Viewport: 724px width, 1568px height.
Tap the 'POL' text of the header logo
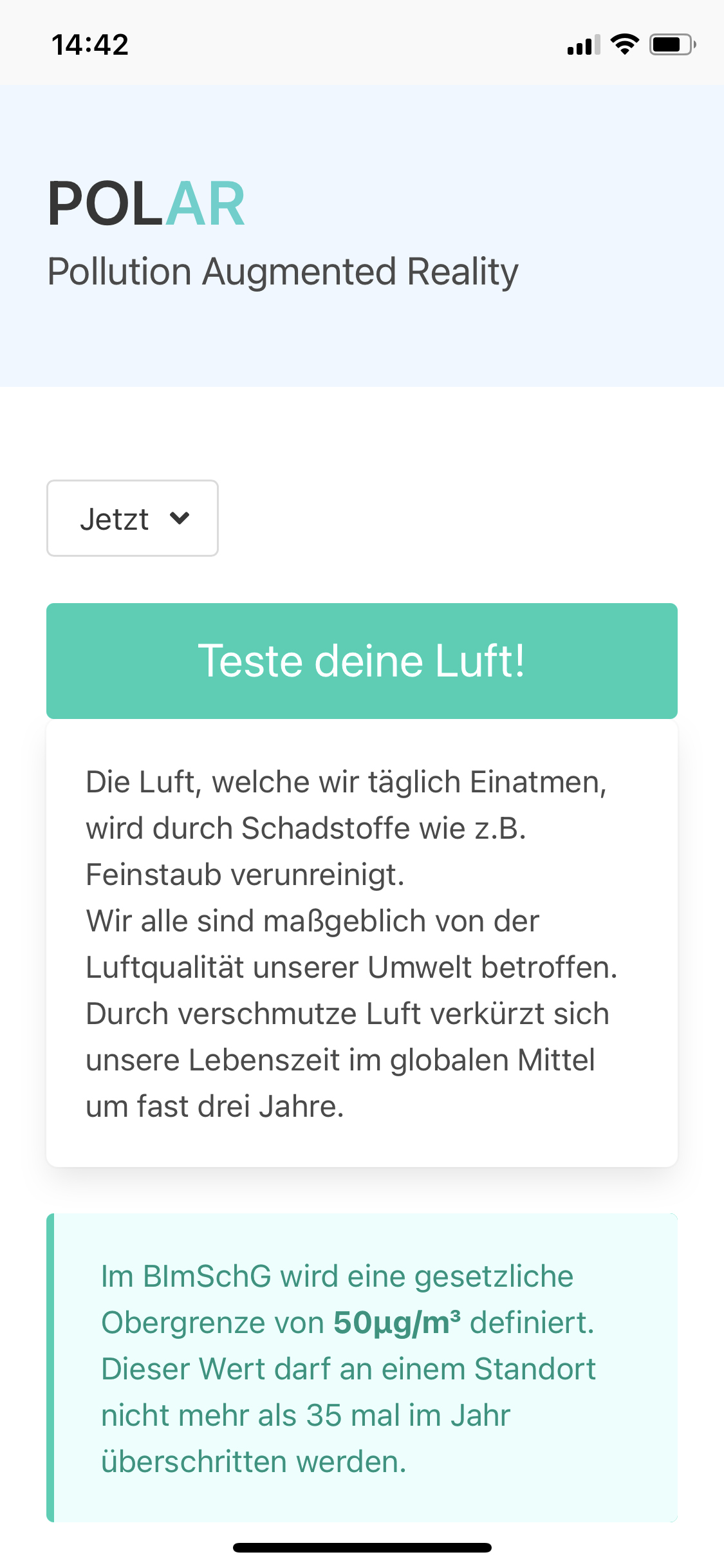pos(107,204)
